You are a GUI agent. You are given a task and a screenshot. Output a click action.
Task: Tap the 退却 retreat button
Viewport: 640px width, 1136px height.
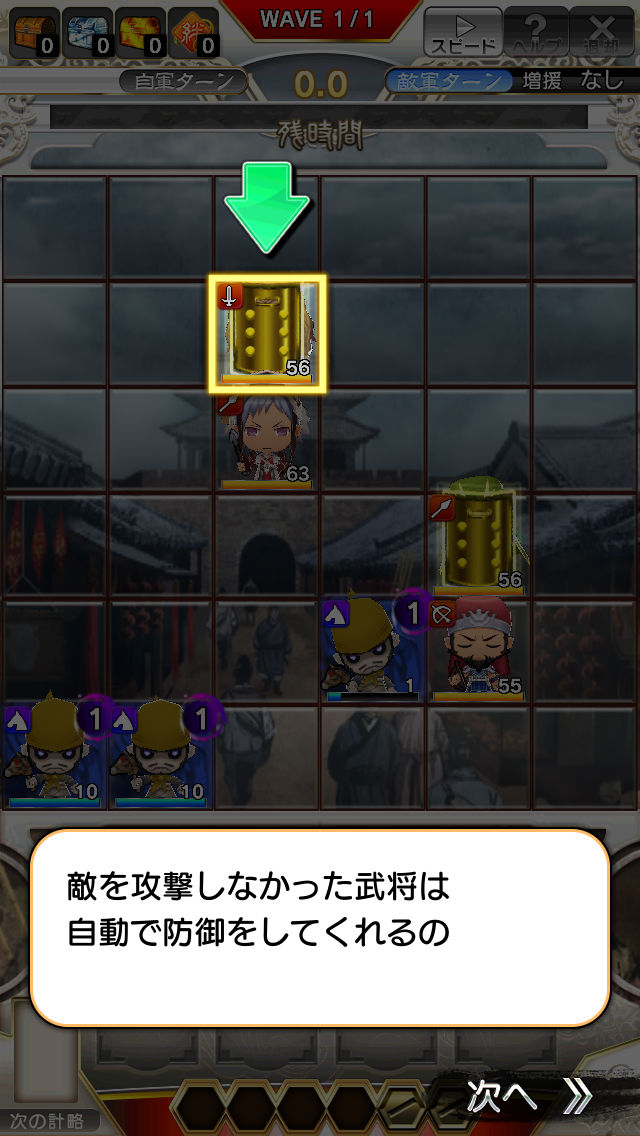coord(602,32)
